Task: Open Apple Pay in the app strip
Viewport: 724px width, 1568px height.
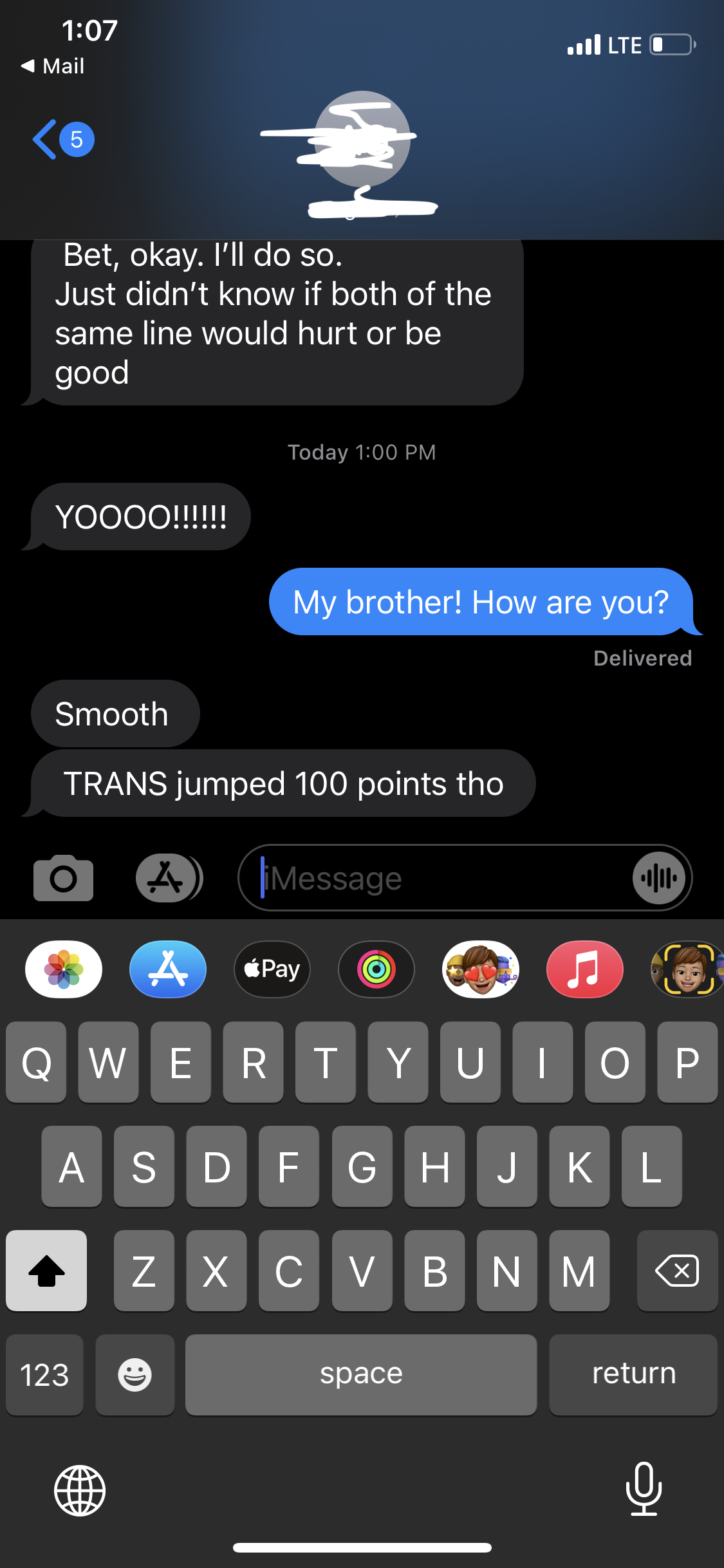Action: coord(272,969)
